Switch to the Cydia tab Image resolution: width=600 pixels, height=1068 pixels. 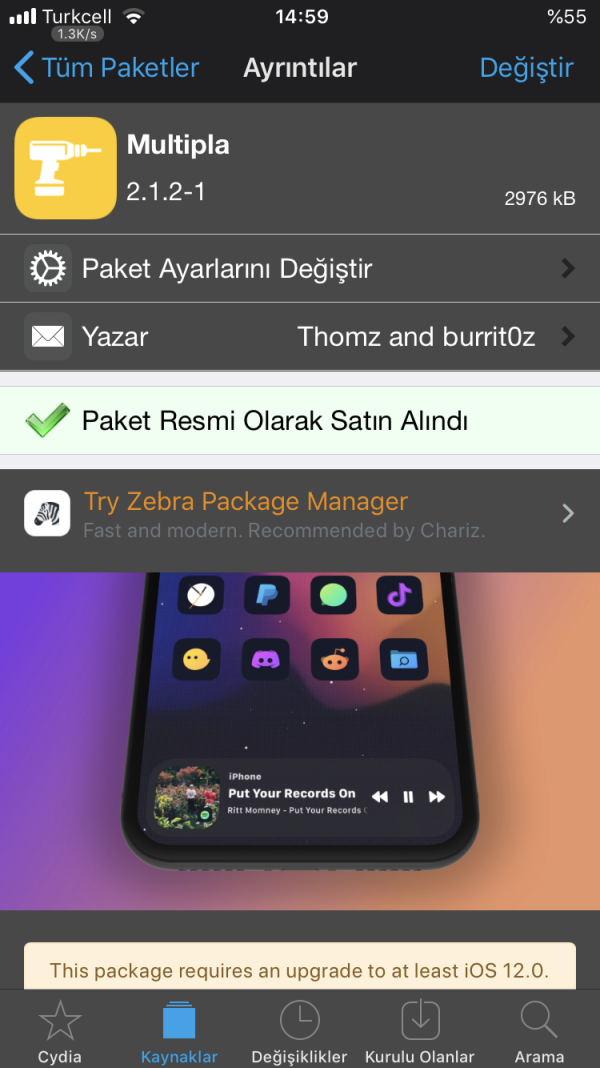pos(60,1031)
